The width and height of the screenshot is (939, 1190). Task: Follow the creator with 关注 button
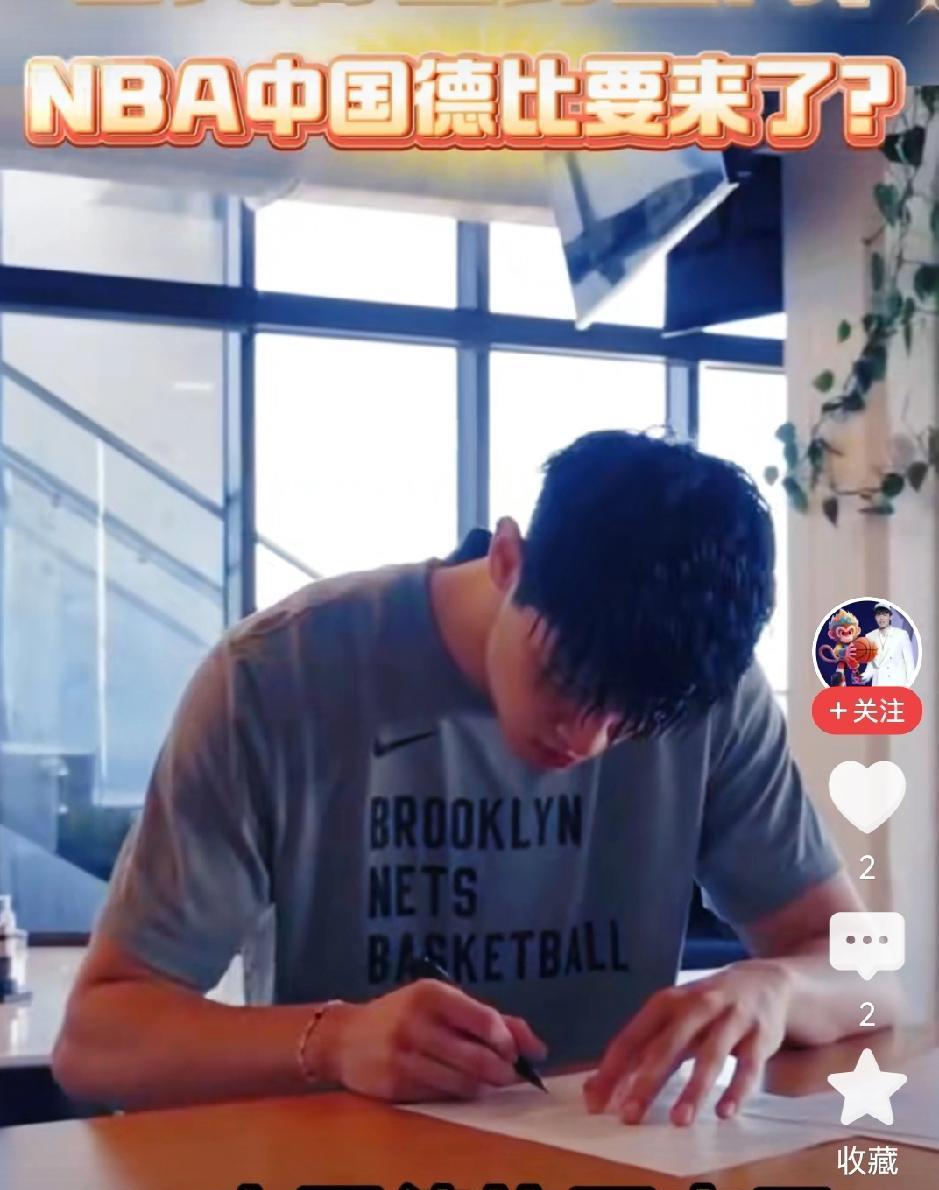866,711
